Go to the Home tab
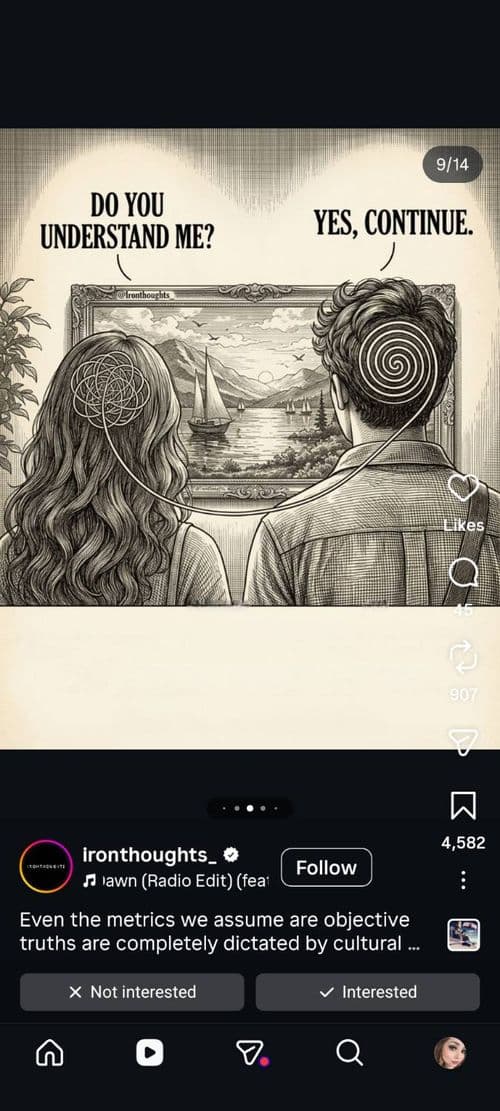The width and height of the screenshot is (500, 1111). click(49, 1053)
